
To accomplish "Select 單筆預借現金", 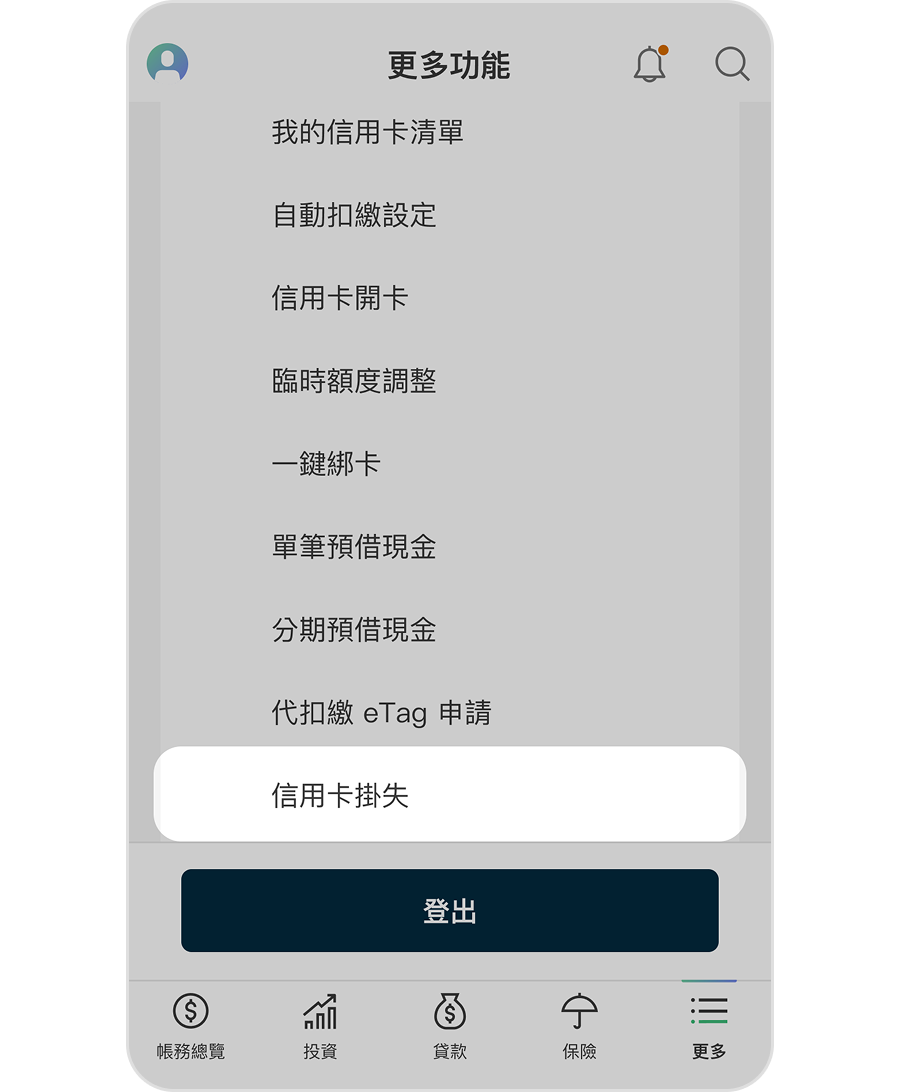I will coord(354,547).
